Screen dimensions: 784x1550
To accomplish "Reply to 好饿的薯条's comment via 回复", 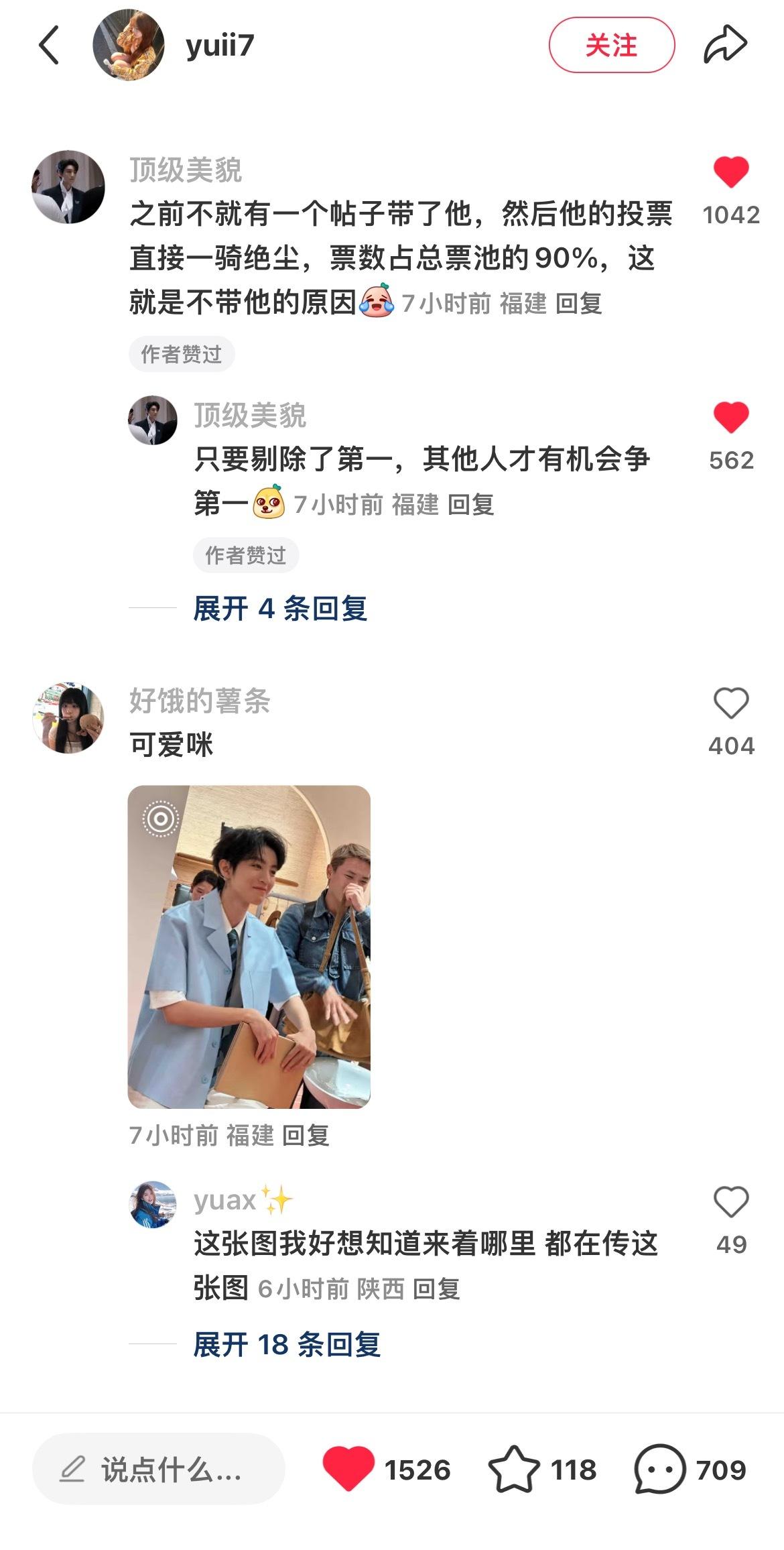I will point(306,1136).
